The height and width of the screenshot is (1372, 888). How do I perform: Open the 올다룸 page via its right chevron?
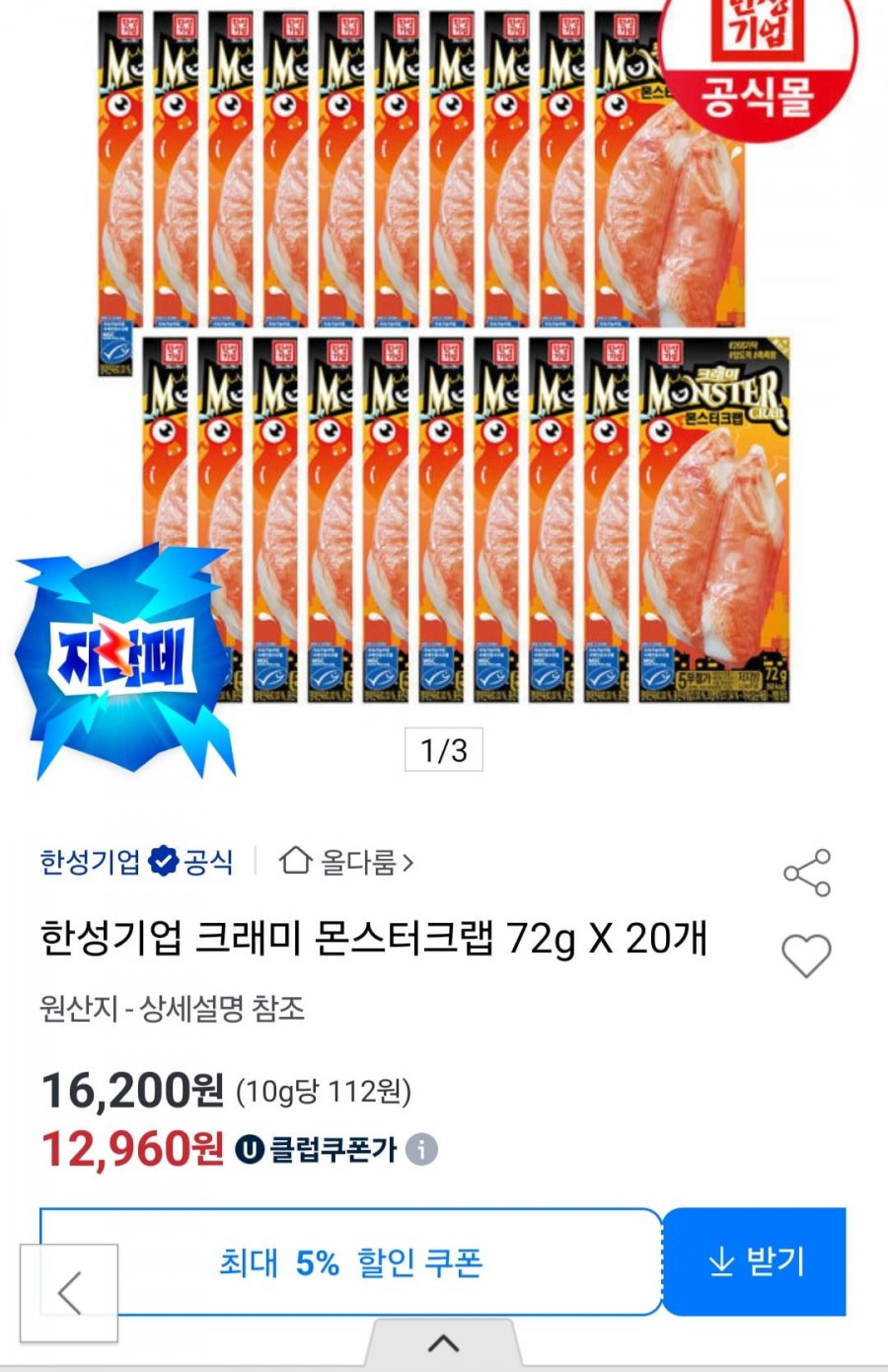pyautogui.click(x=409, y=861)
